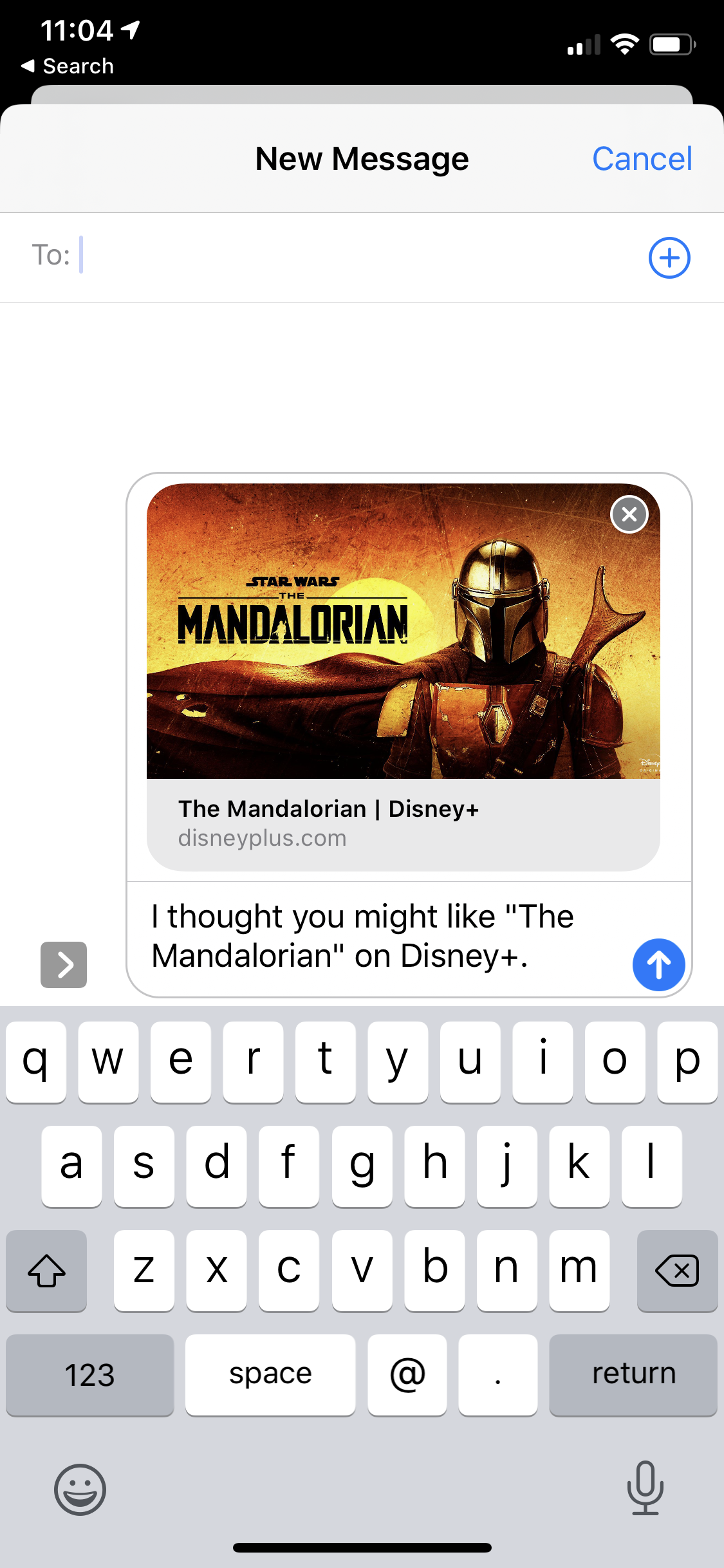The image size is (724, 1568).
Task: Switch keyboard to numbers with 123 key
Action: click(89, 1375)
